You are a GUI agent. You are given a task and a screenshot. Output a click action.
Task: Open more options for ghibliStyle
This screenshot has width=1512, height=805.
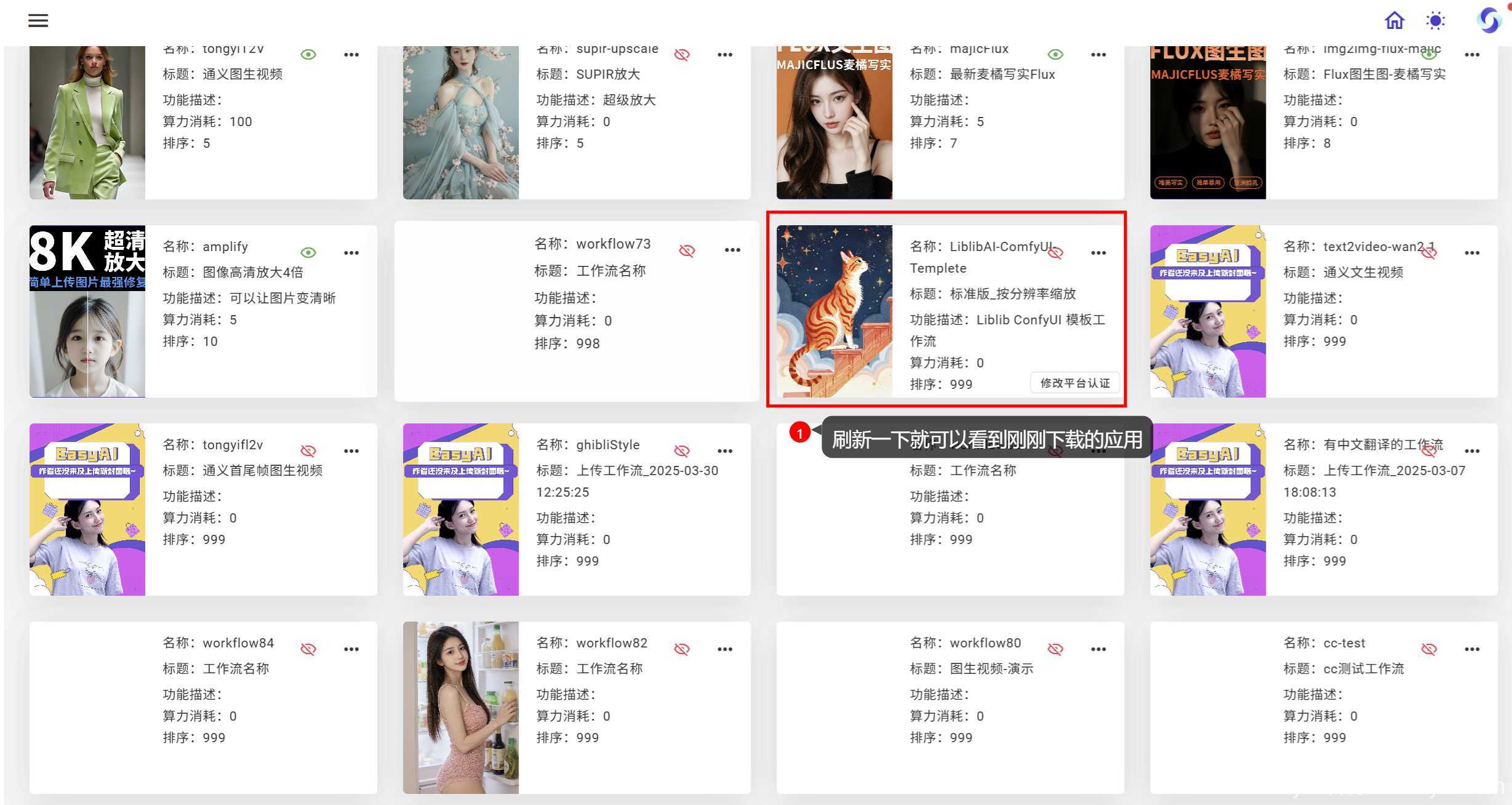coord(725,451)
